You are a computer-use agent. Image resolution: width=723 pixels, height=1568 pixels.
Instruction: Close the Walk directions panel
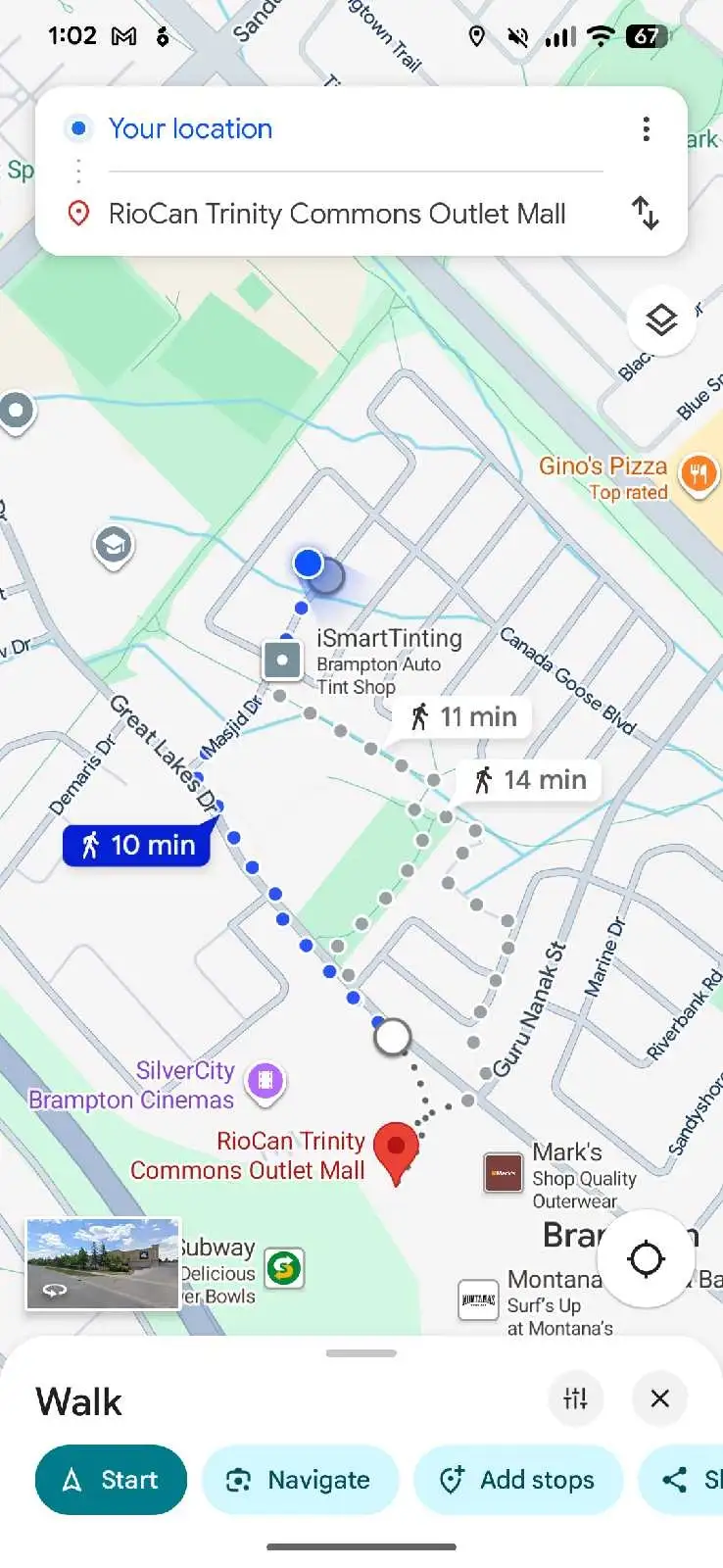pyautogui.click(x=660, y=1398)
